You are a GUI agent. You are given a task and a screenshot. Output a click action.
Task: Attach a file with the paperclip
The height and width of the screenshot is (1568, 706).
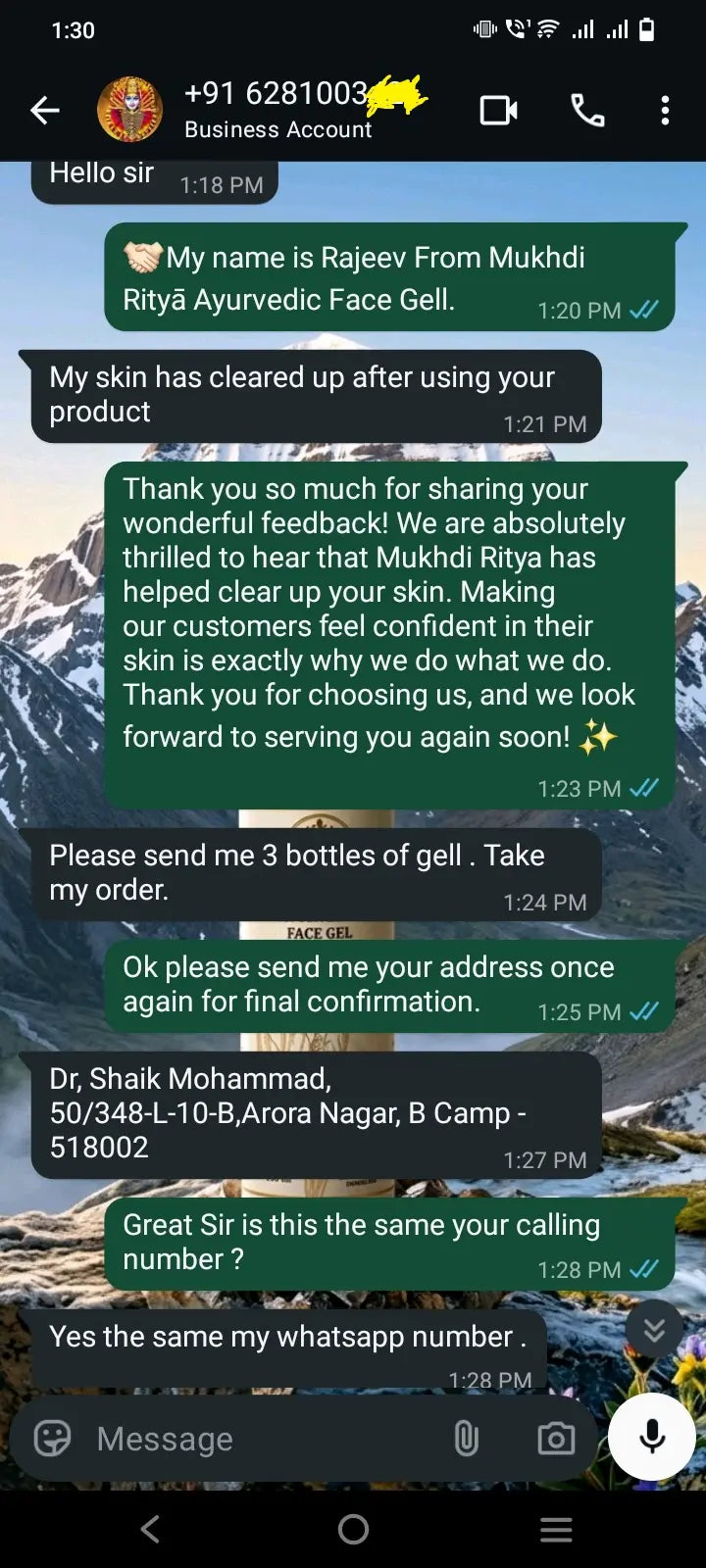coord(467,1439)
